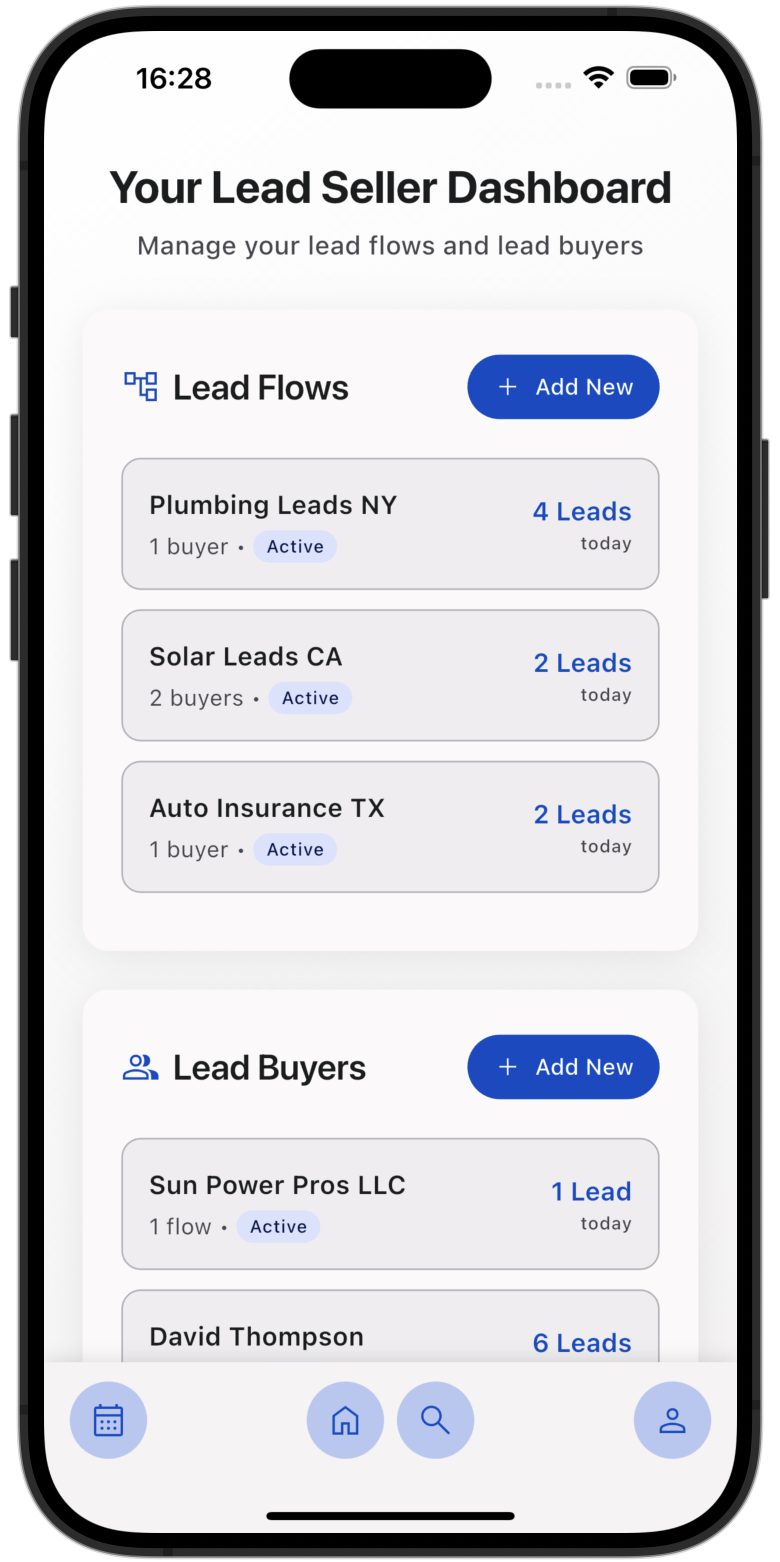The height and width of the screenshot is (1562, 780).
Task: Toggle the Active status on Auto Insurance TX
Action: click(x=294, y=849)
